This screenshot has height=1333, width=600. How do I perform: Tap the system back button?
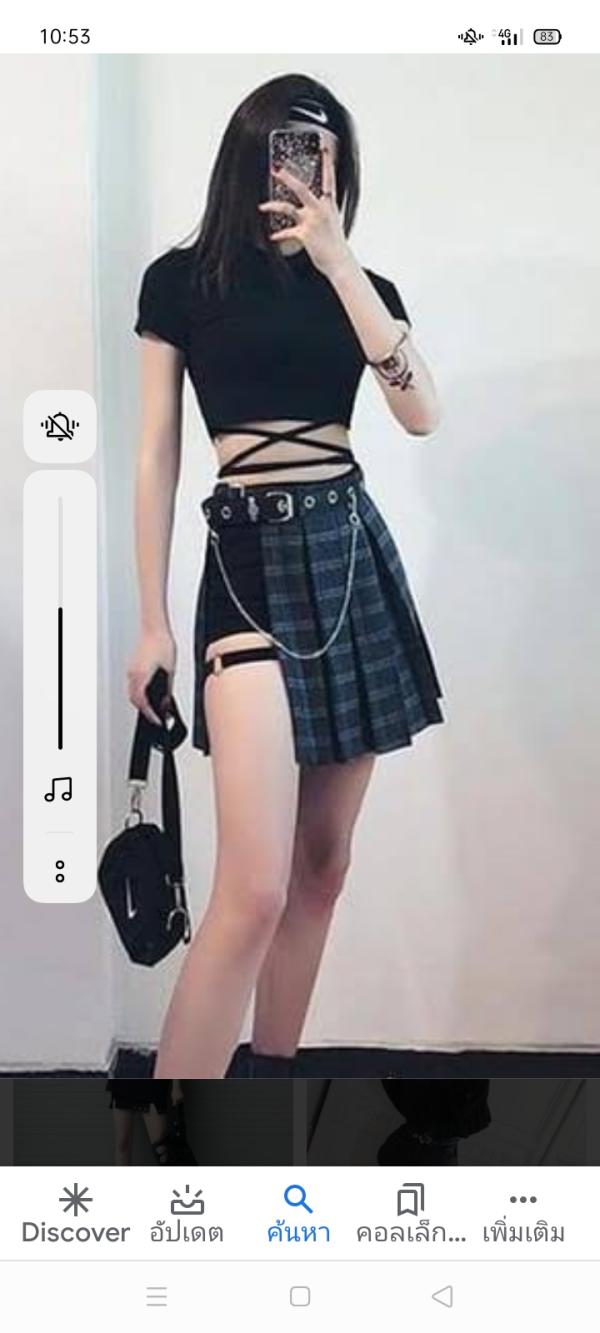point(441,1297)
